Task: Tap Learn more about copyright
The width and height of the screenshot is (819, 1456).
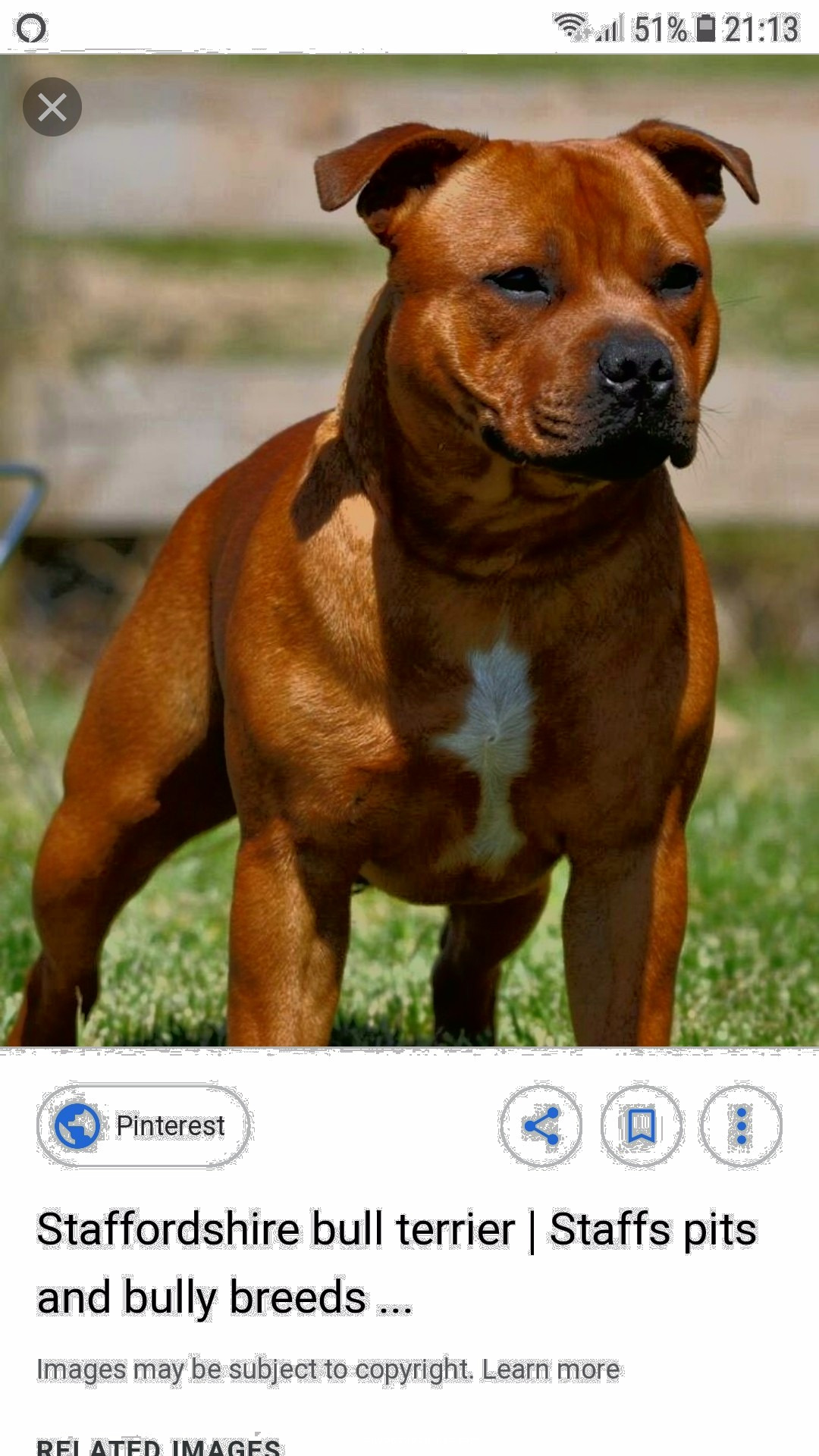Action: tap(551, 1370)
